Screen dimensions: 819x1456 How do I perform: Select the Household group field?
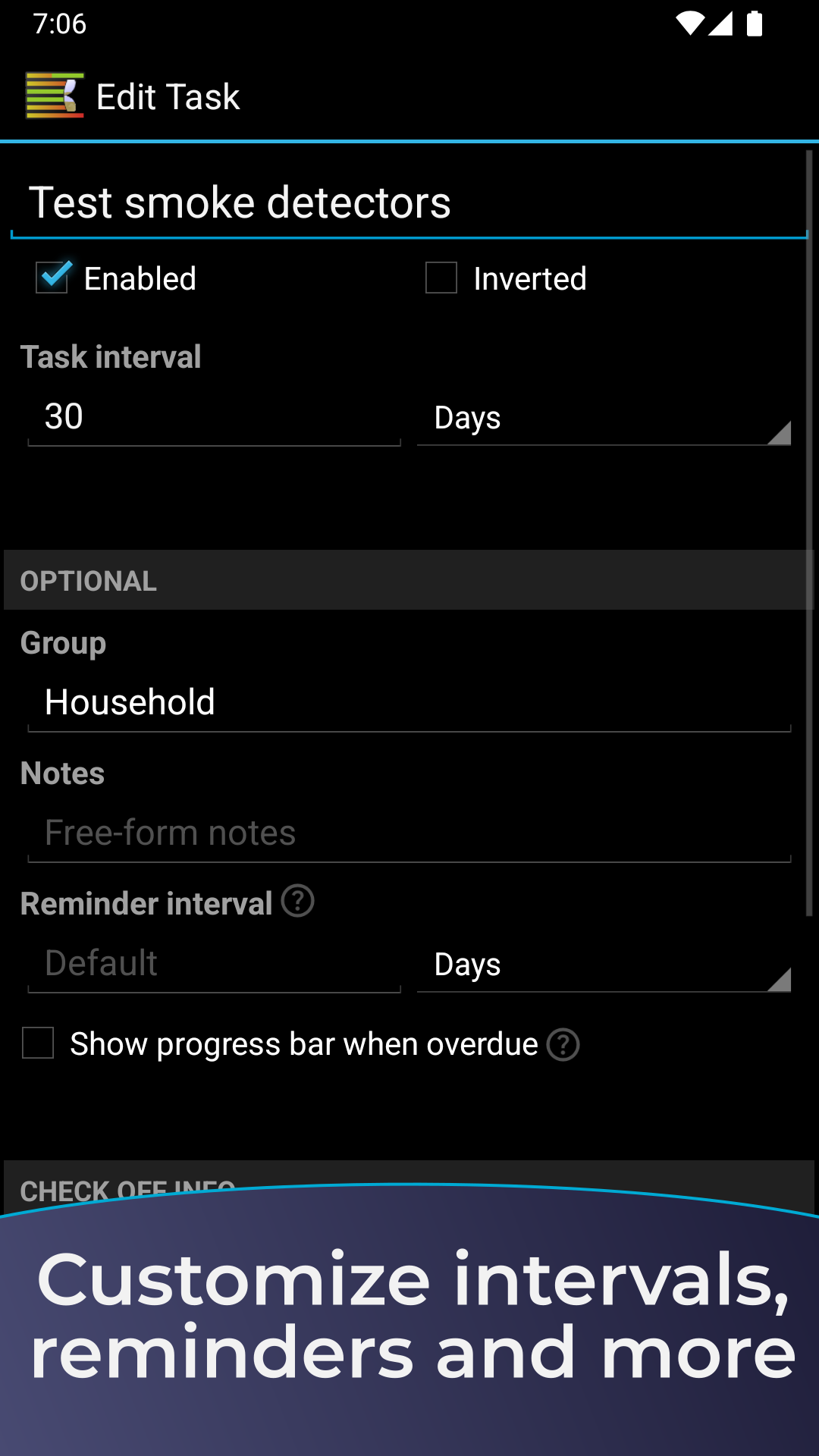pyautogui.click(x=409, y=701)
